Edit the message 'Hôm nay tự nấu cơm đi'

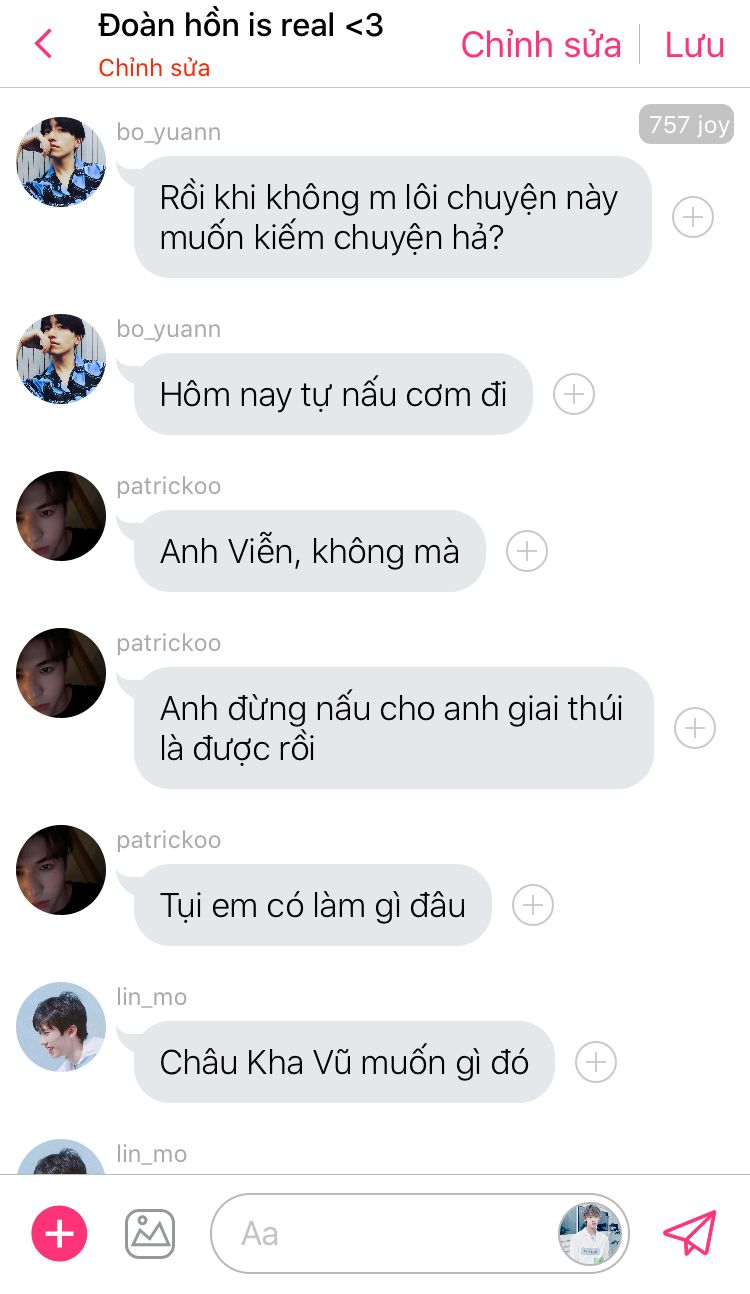click(333, 394)
